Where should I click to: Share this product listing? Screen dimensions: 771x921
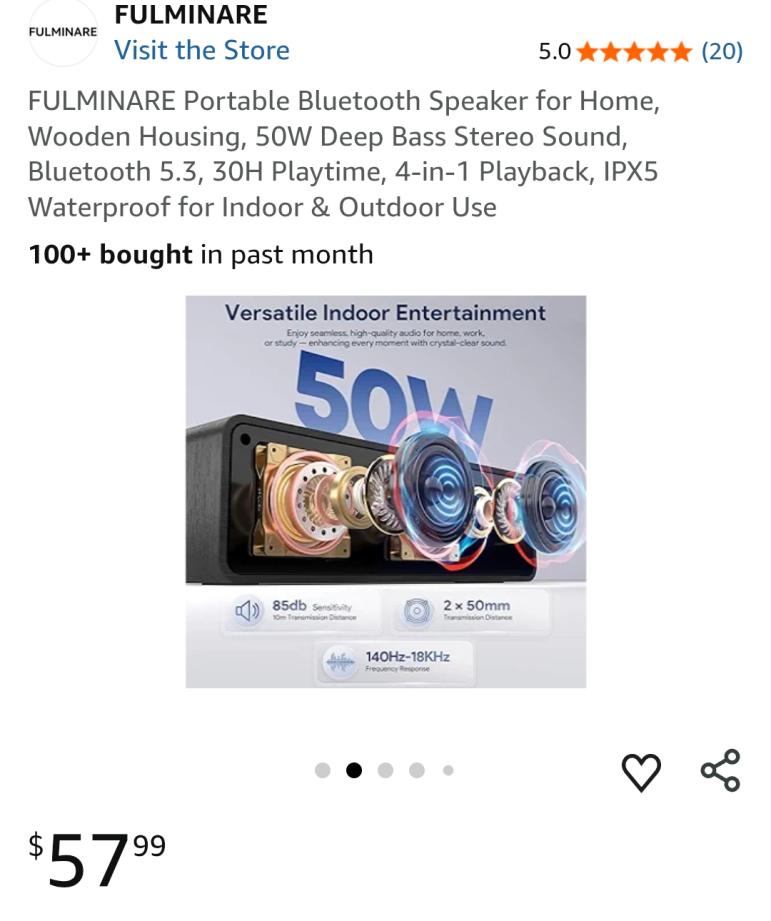click(x=720, y=770)
